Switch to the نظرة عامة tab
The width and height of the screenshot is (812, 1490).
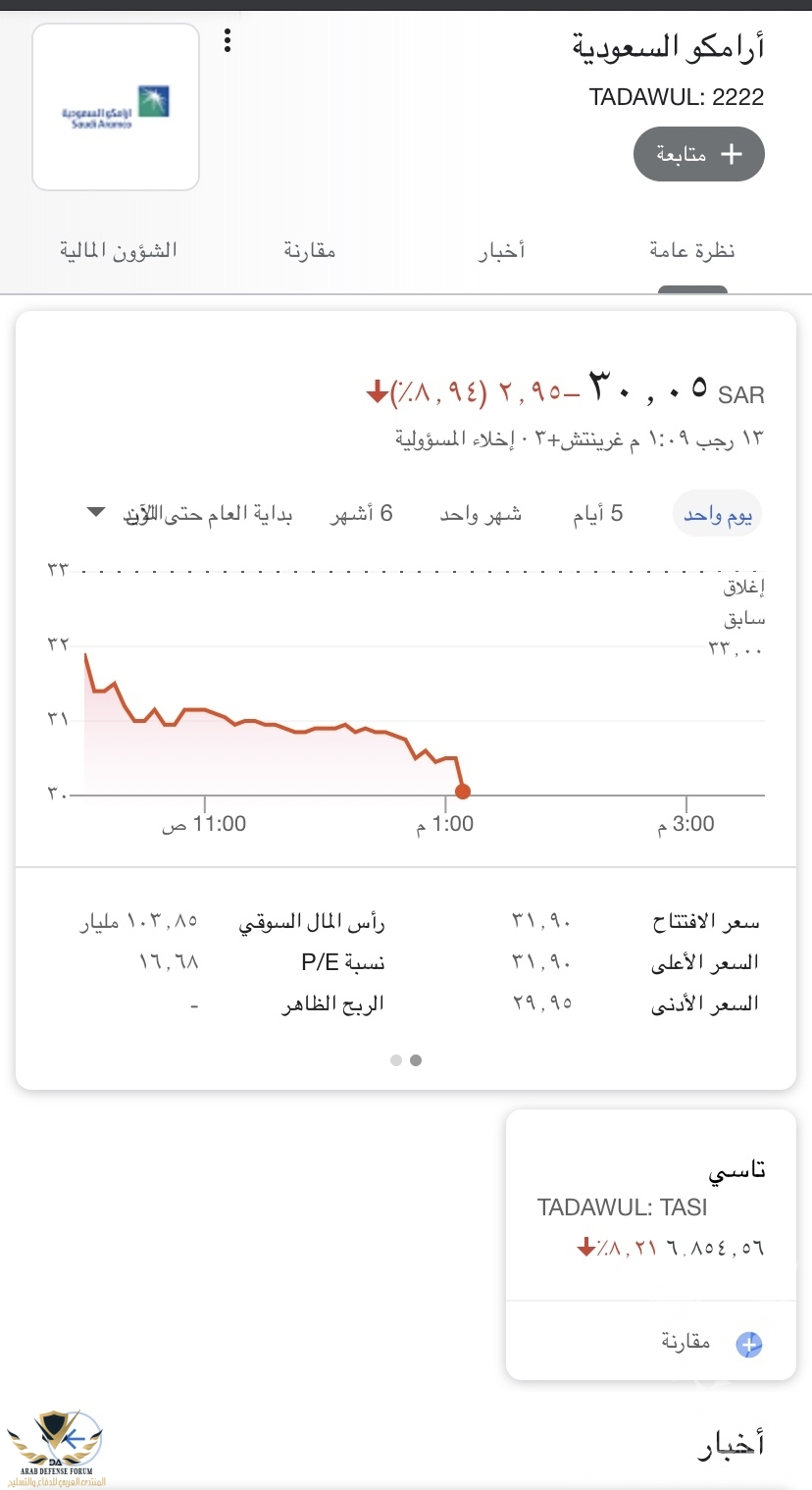(692, 251)
